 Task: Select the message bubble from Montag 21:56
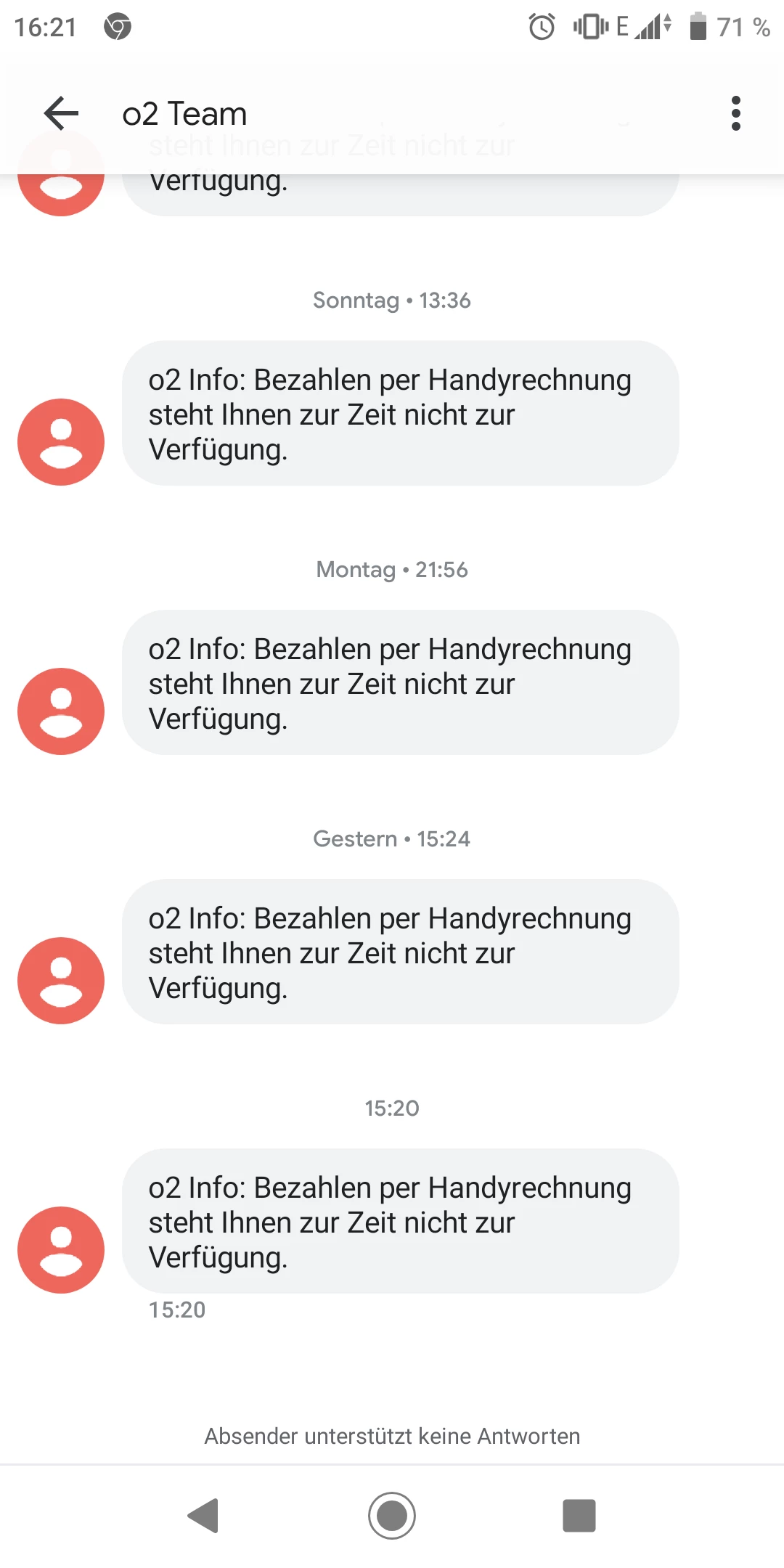point(400,683)
